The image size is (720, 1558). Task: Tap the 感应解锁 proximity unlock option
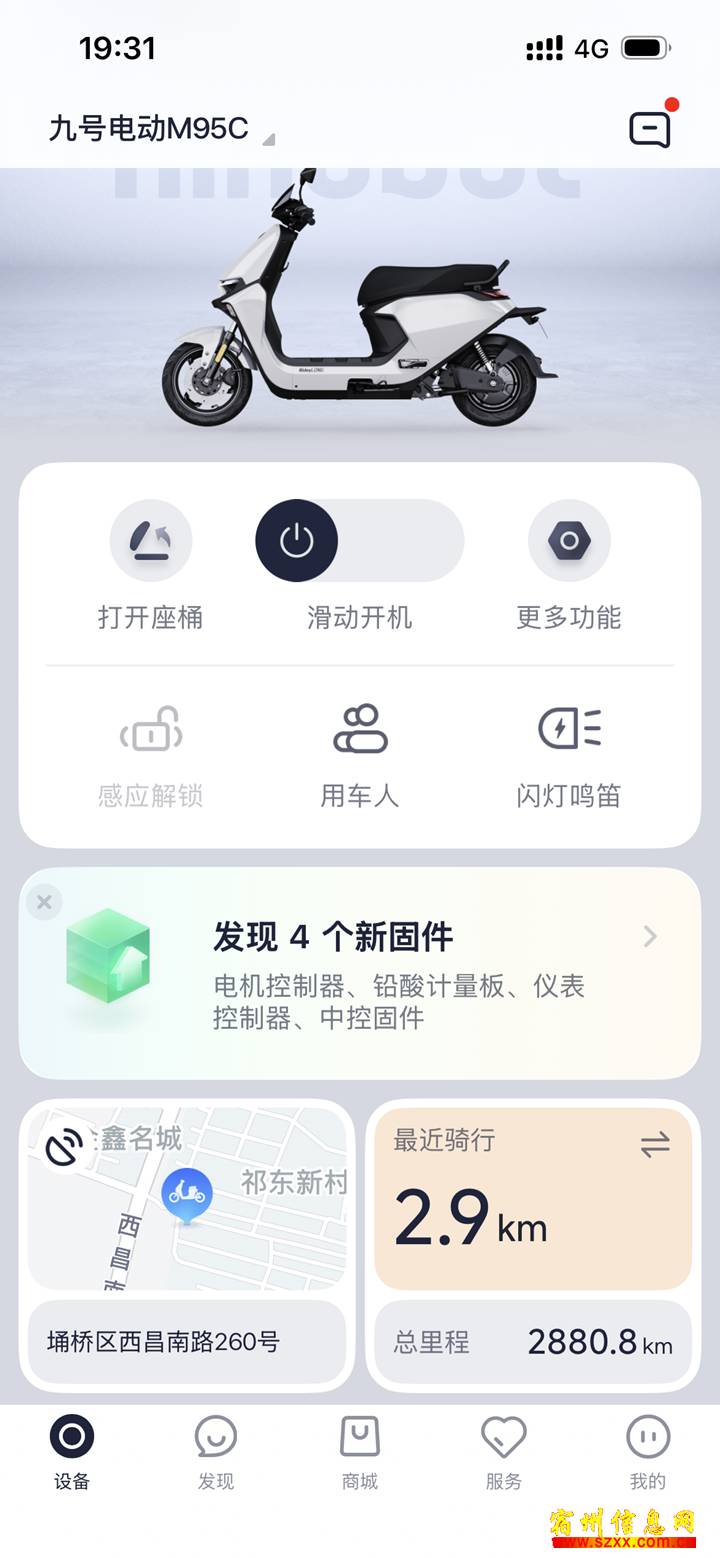[150, 755]
